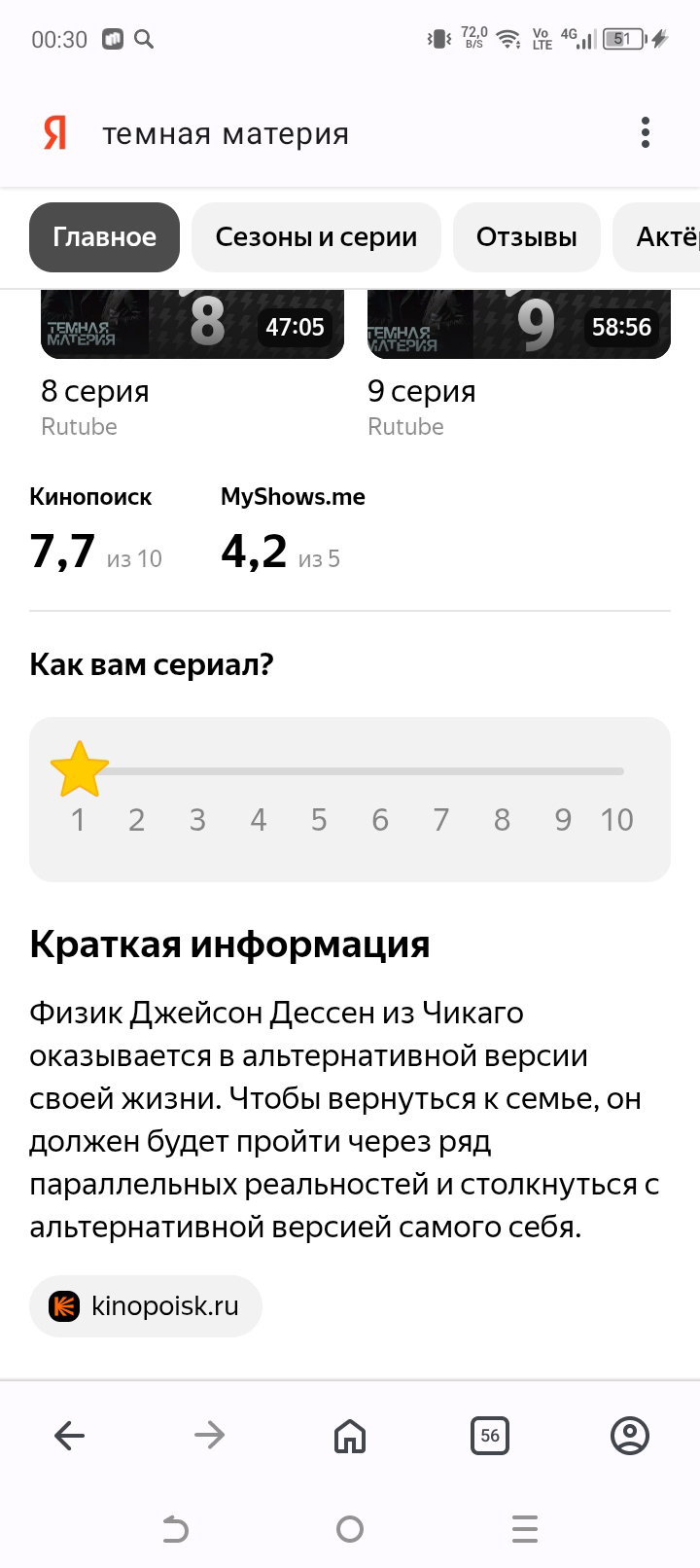Rate the series 7 on the scale
Image resolution: width=700 pixels, height=1568 pixels.
(x=440, y=820)
